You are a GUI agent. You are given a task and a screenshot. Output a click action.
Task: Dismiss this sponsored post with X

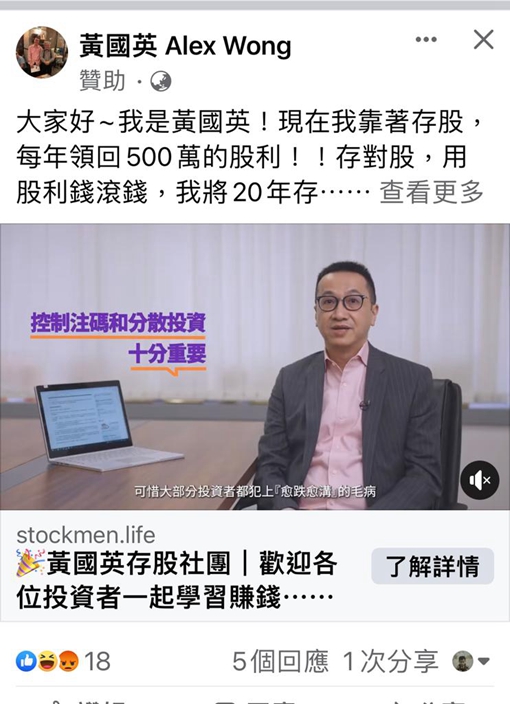point(484,40)
